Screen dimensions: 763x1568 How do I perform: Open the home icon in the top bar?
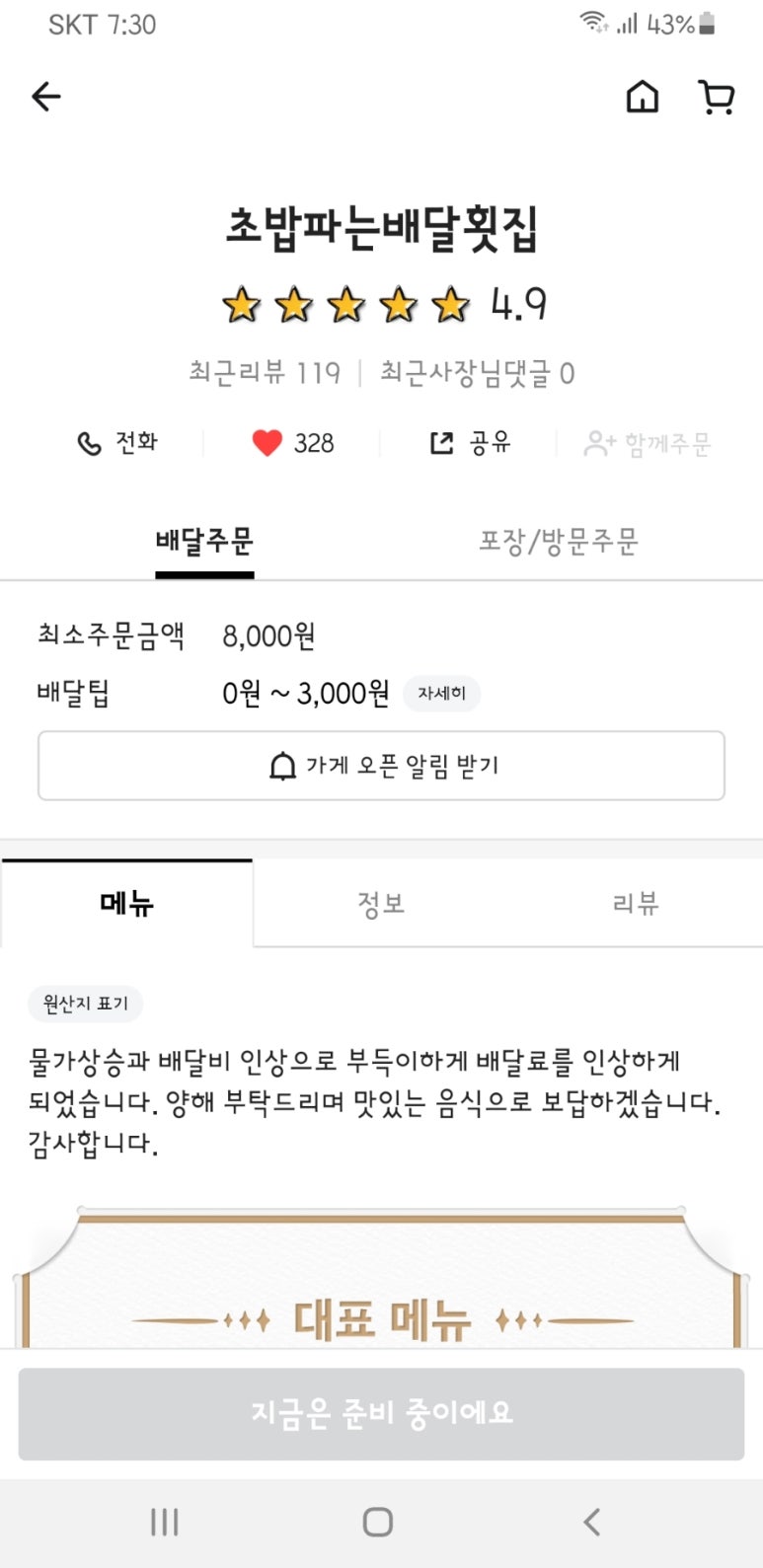coord(643,97)
